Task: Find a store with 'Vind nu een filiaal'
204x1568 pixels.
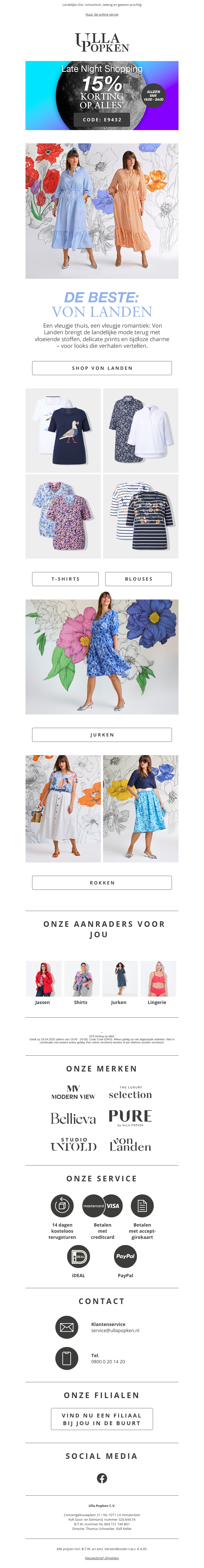Action: tap(102, 1420)
